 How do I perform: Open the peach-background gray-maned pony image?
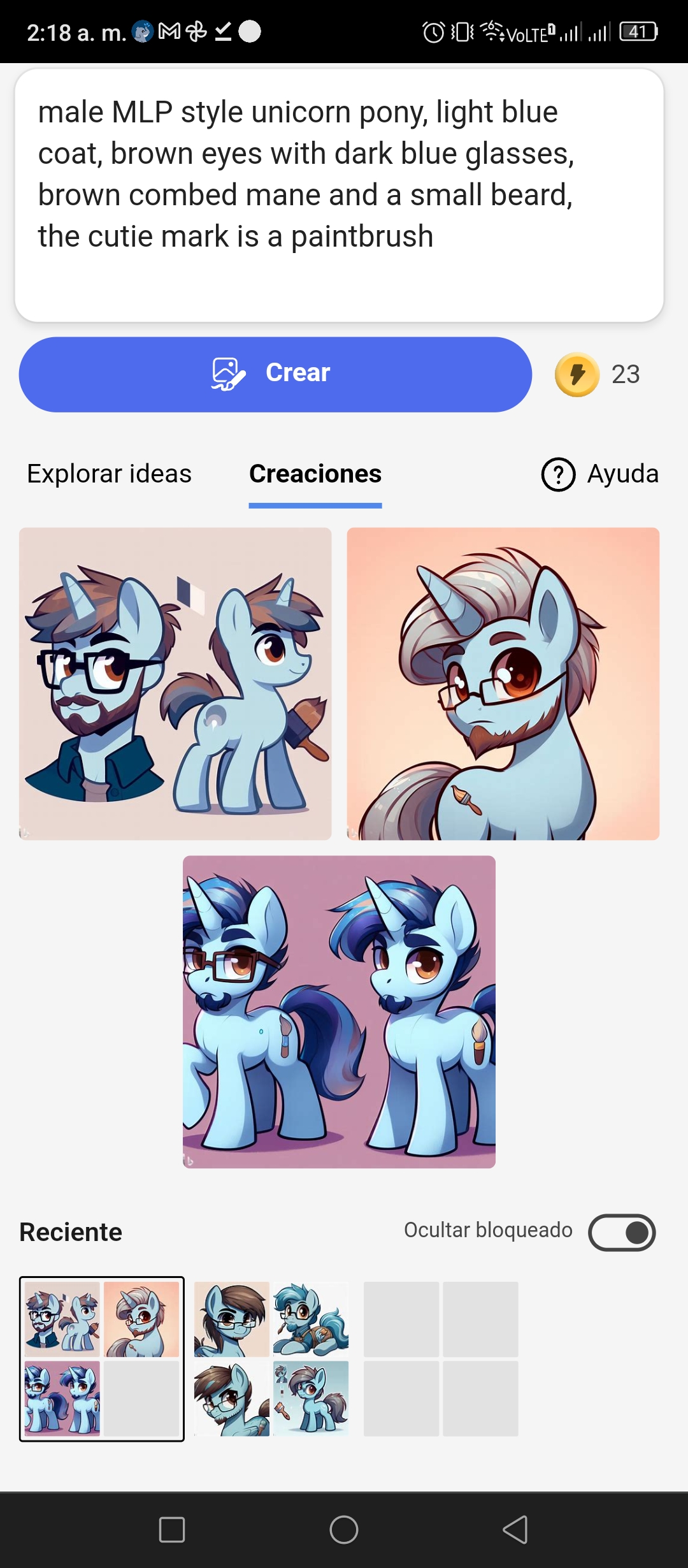point(503,683)
